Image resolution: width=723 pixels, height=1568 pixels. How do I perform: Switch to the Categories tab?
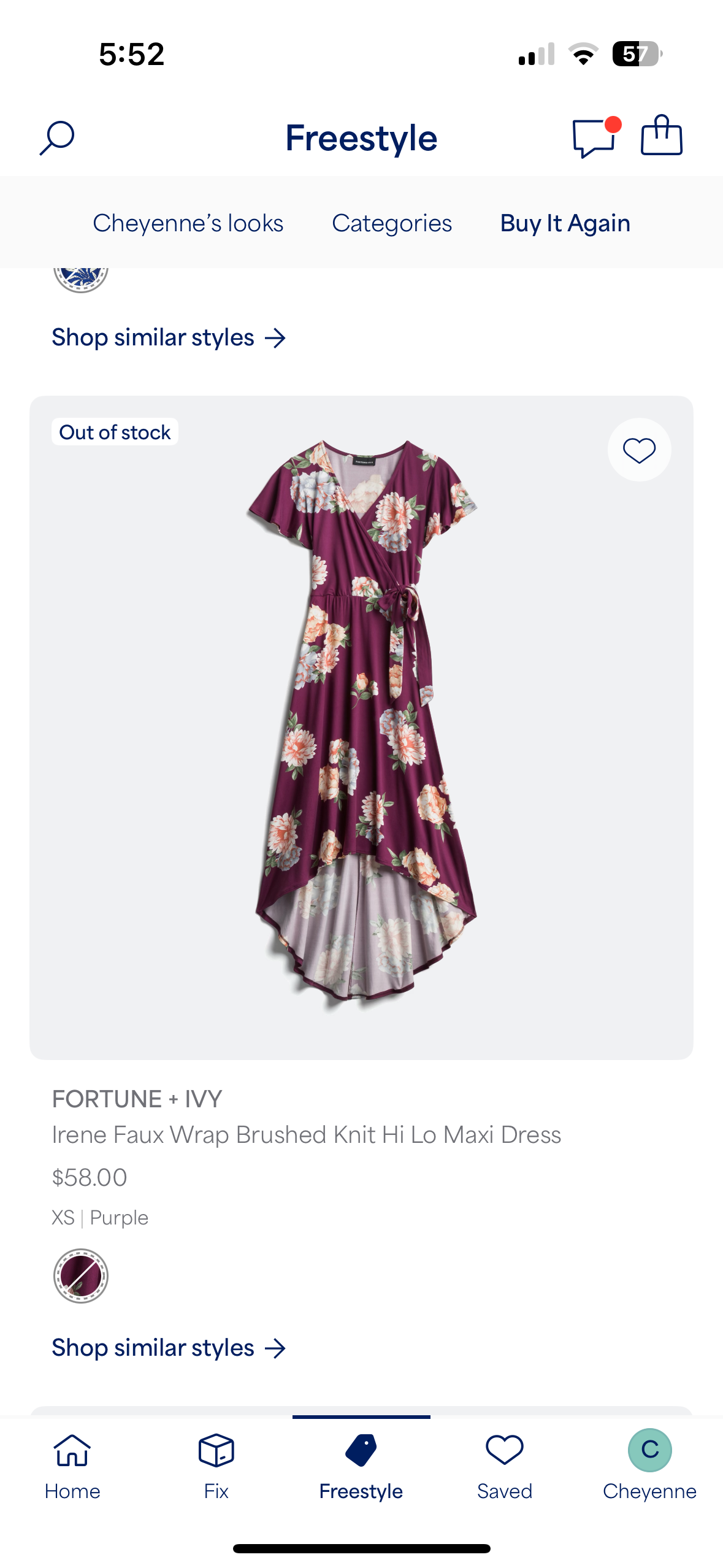[392, 223]
